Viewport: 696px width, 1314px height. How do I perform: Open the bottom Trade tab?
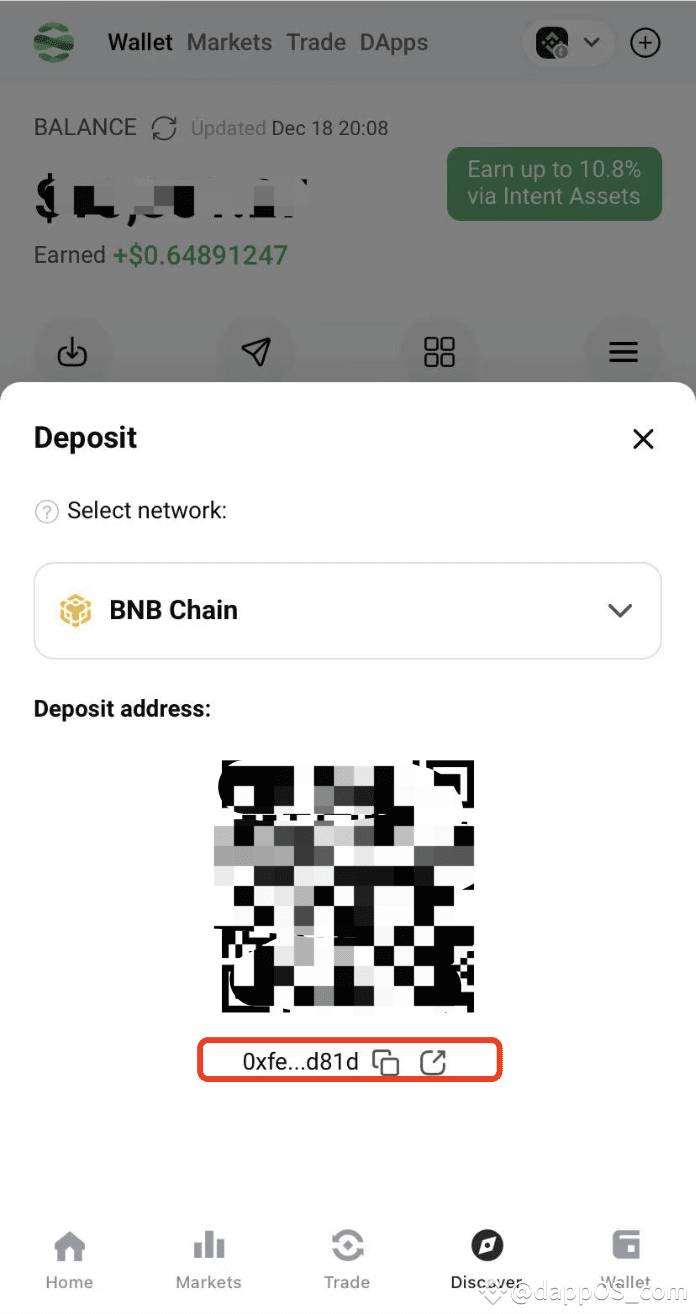point(347,1259)
